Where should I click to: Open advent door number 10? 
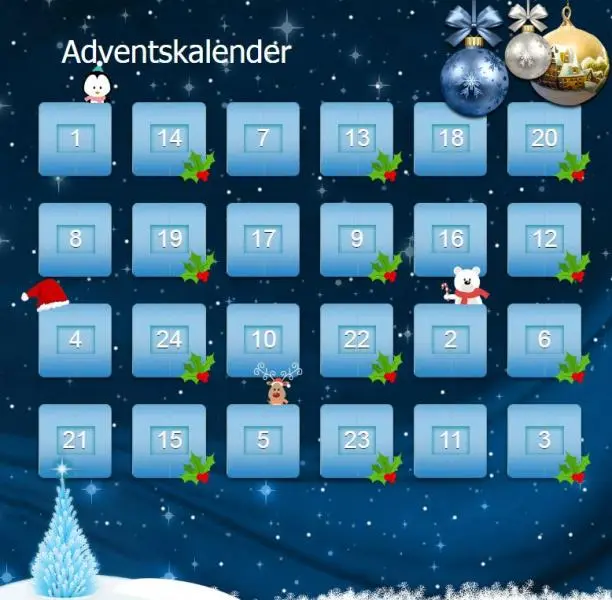(x=263, y=340)
